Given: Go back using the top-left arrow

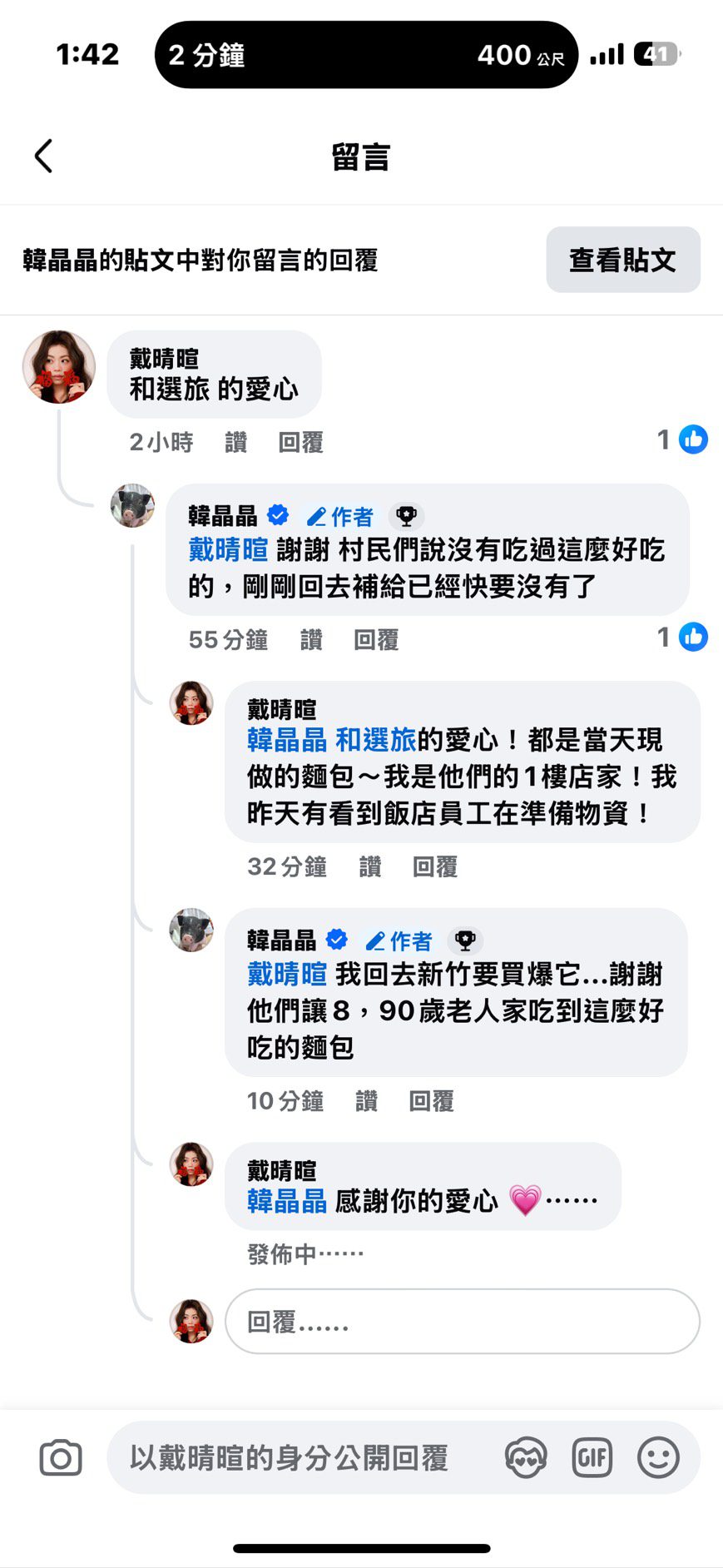Looking at the screenshot, I should click(x=43, y=156).
